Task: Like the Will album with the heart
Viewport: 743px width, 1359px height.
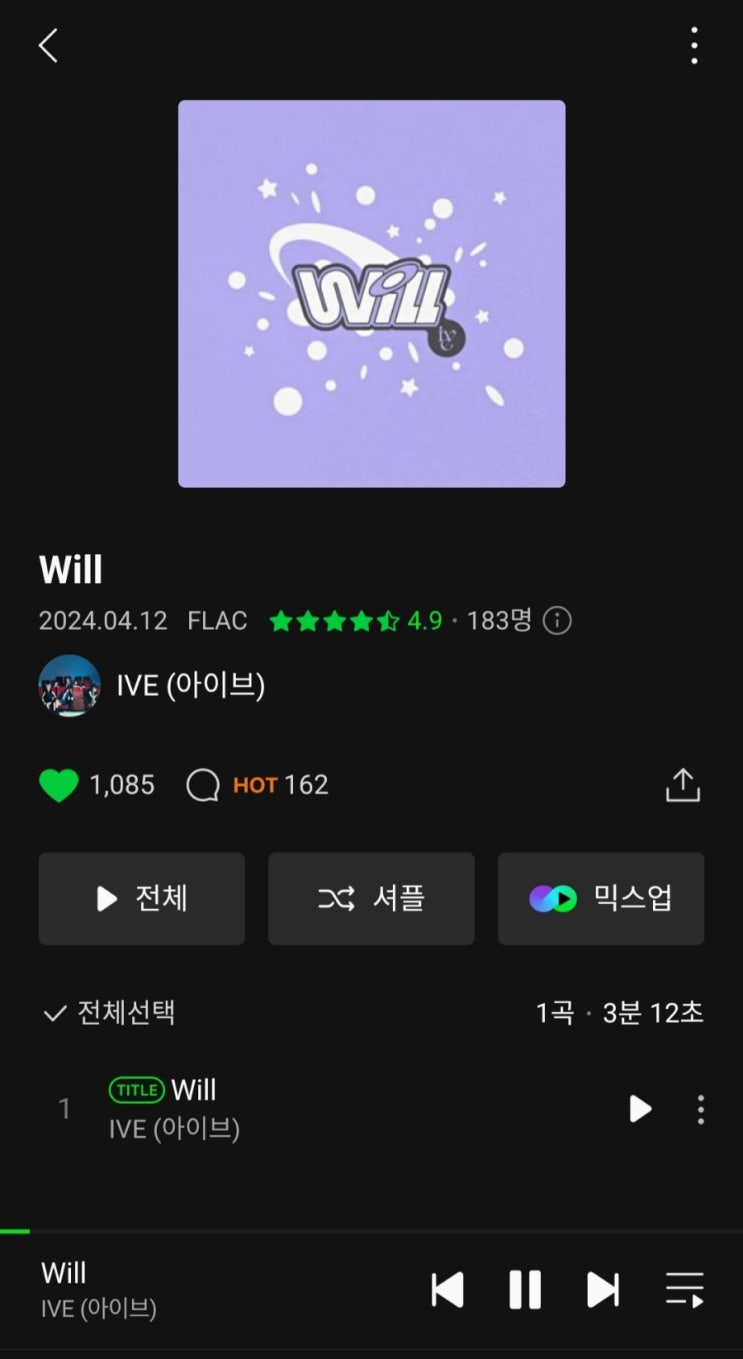Action: click(x=59, y=785)
